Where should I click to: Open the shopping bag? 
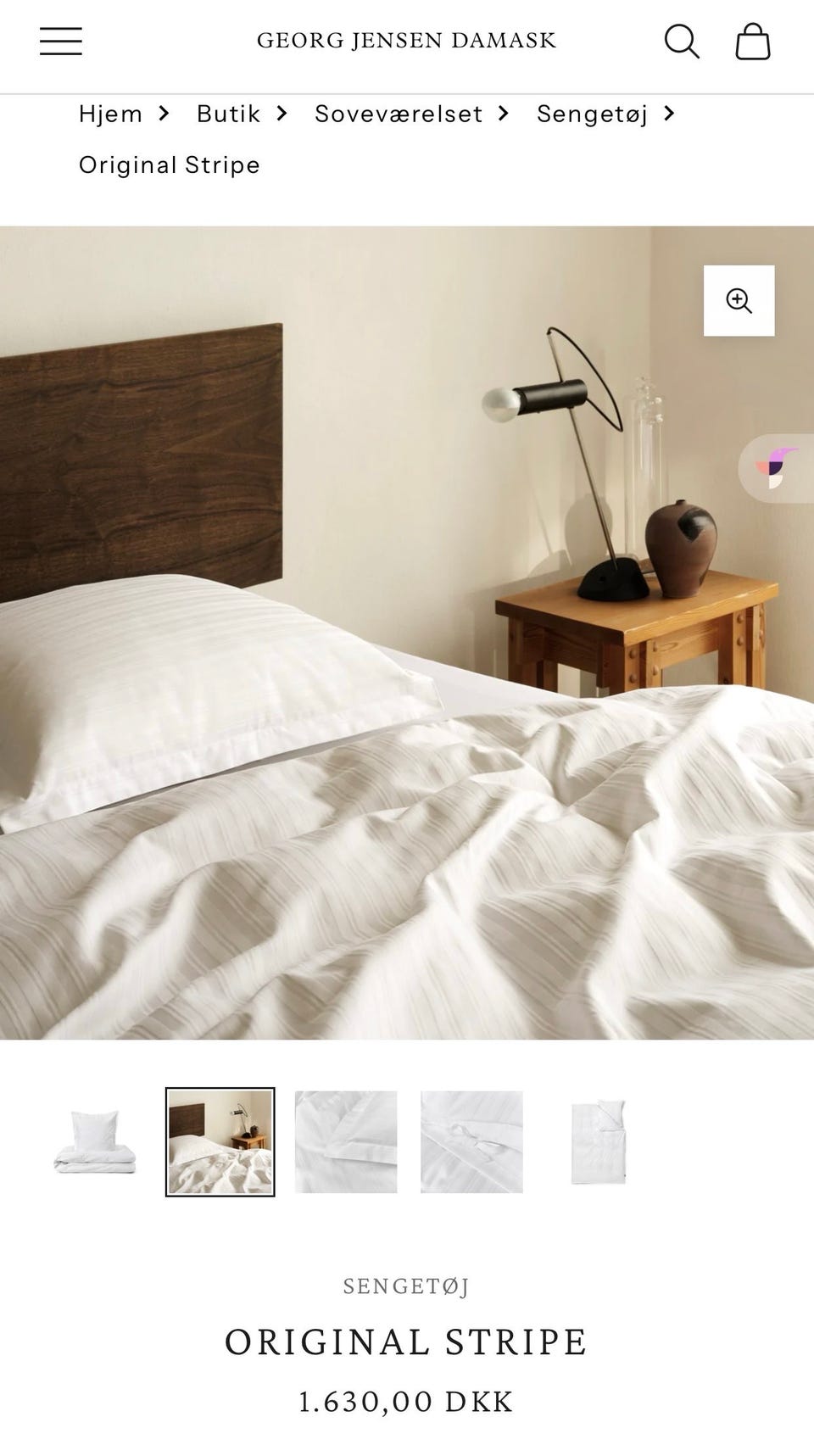pos(752,41)
